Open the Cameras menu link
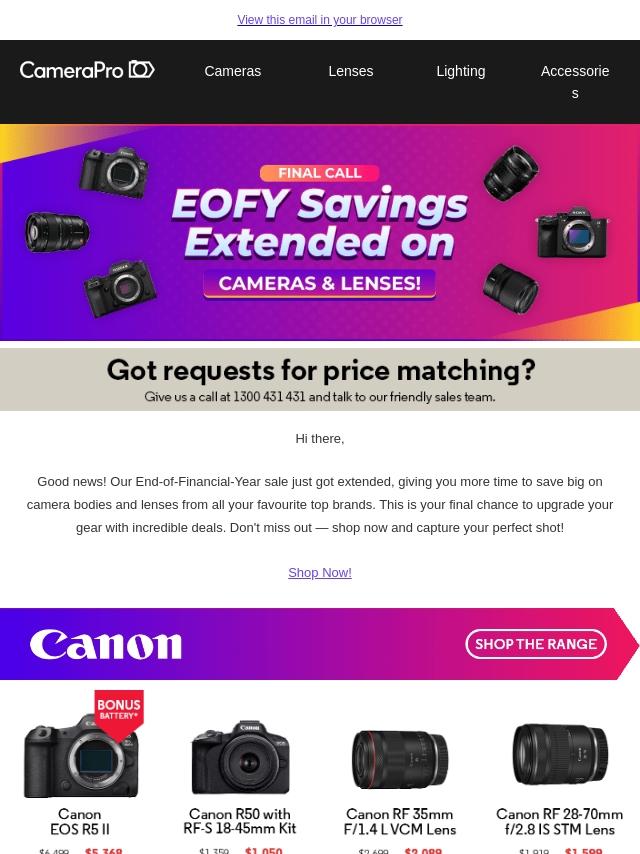Image resolution: width=640 pixels, height=854 pixels. coord(232,71)
